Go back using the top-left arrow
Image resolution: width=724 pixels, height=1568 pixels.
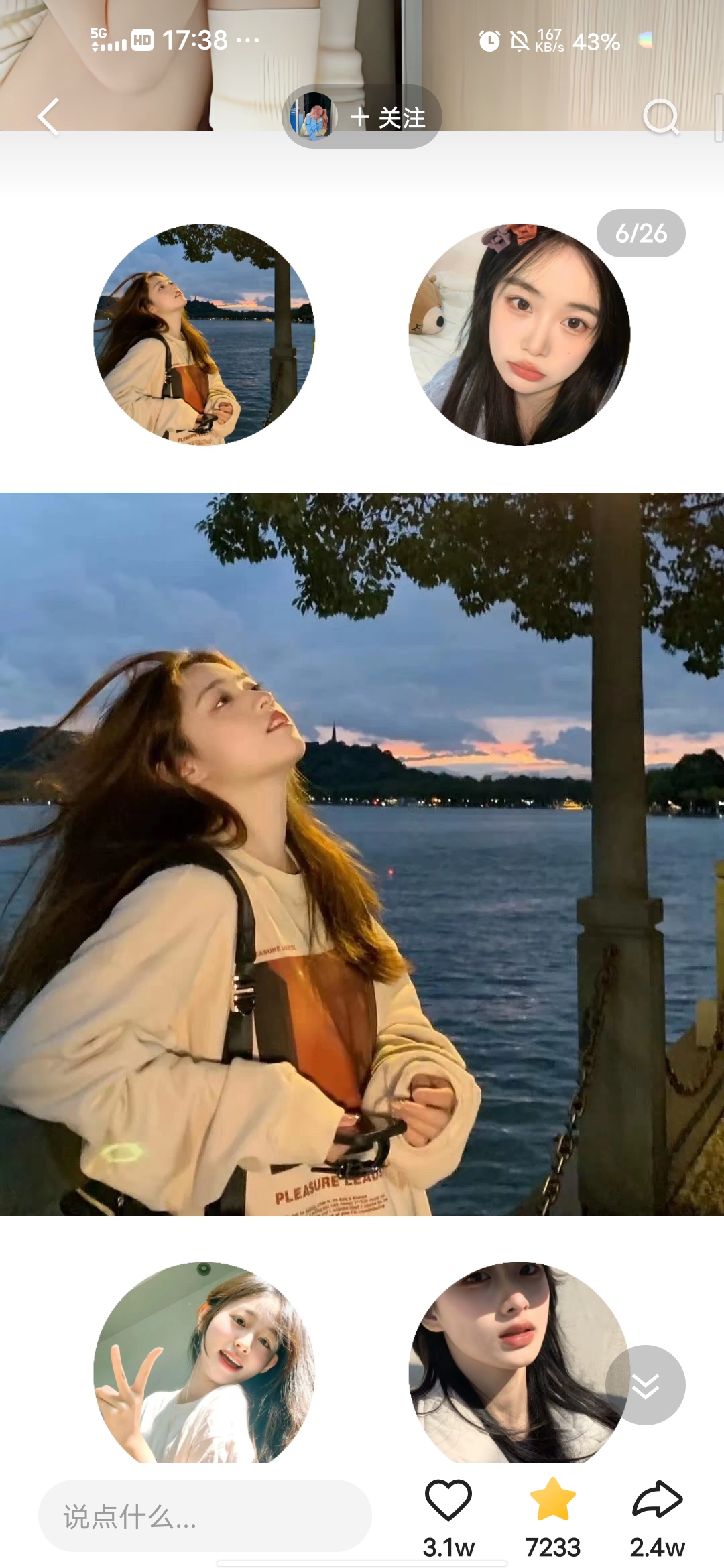click(x=48, y=117)
